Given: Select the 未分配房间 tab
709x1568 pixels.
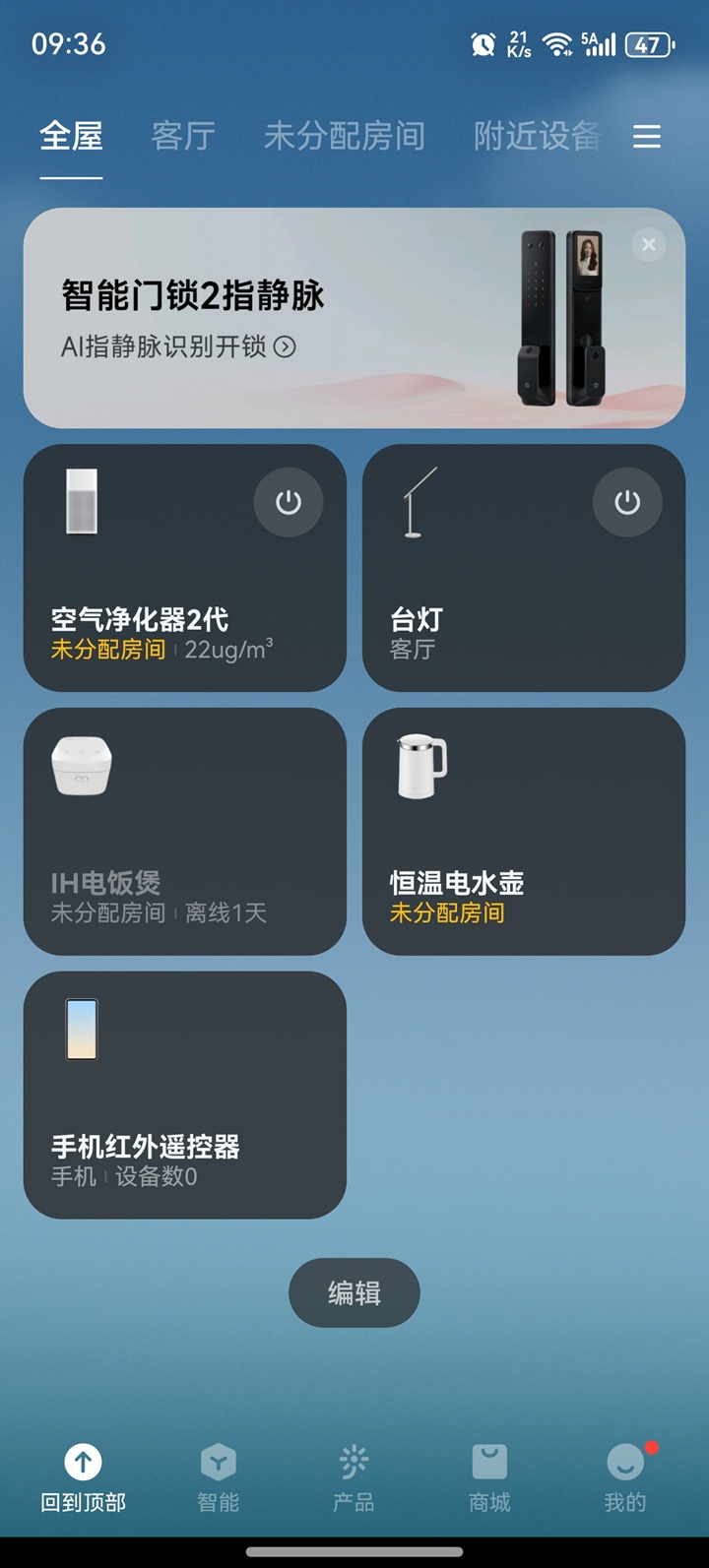Looking at the screenshot, I should point(344,136).
